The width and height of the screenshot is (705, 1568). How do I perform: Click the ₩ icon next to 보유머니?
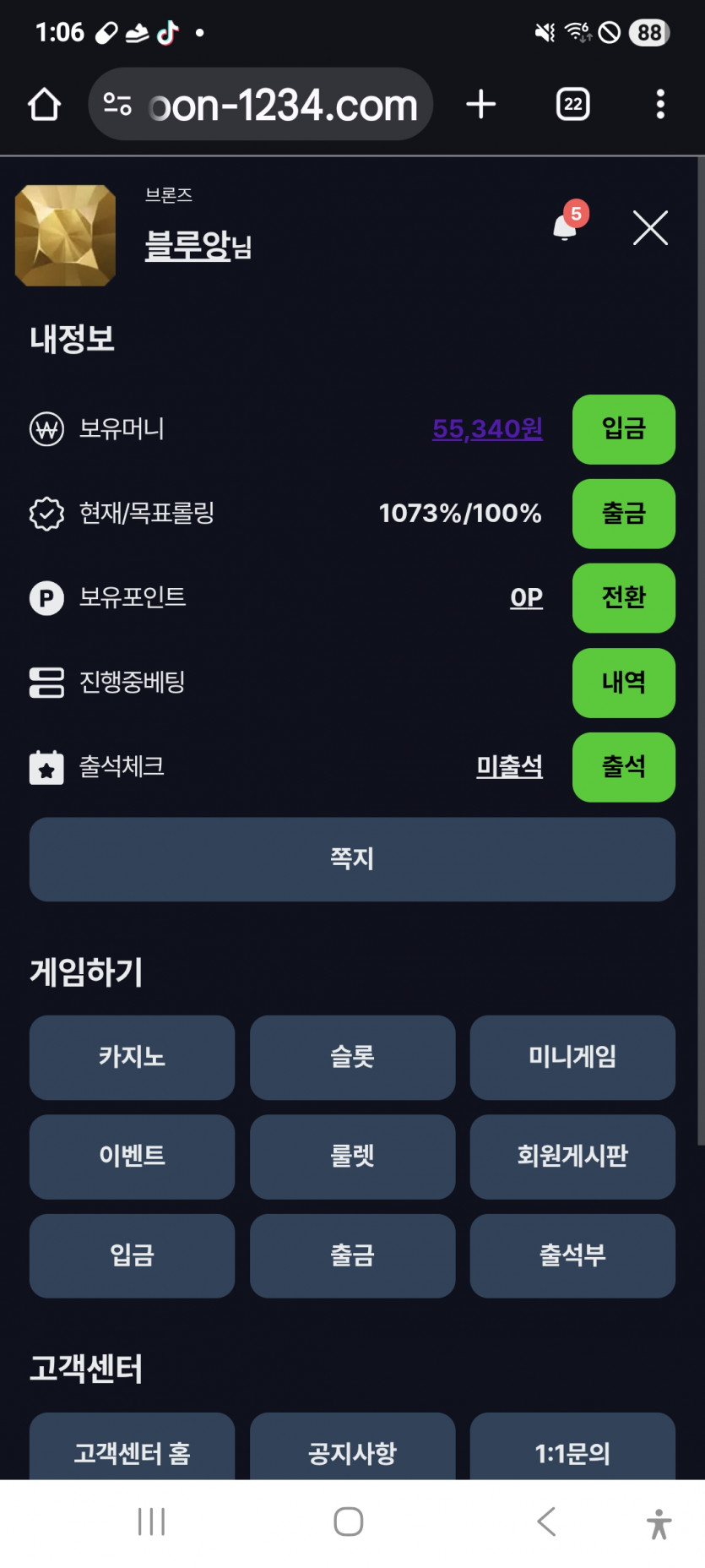click(x=47, y=430)
